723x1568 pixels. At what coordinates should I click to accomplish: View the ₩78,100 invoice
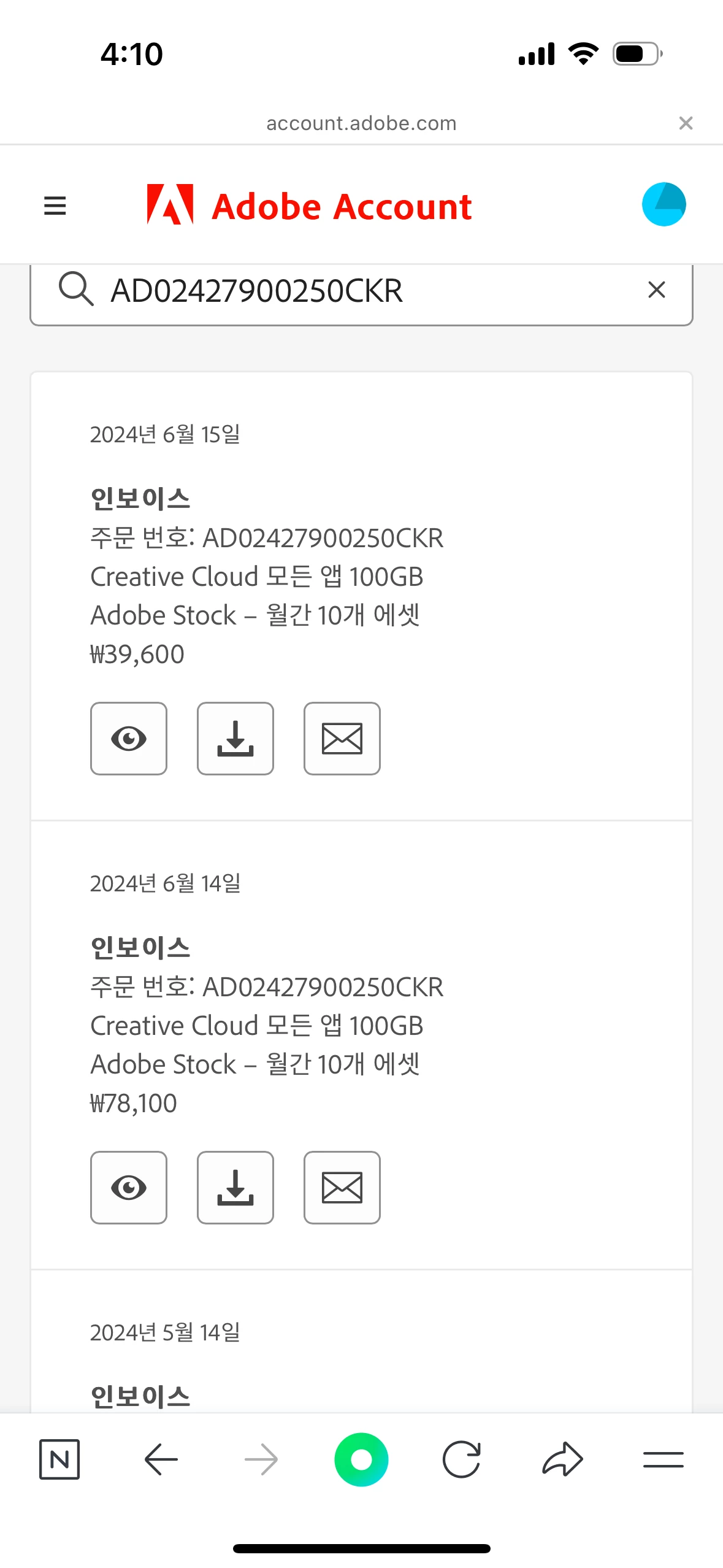pyautogui.click(x=129, y=1188)
